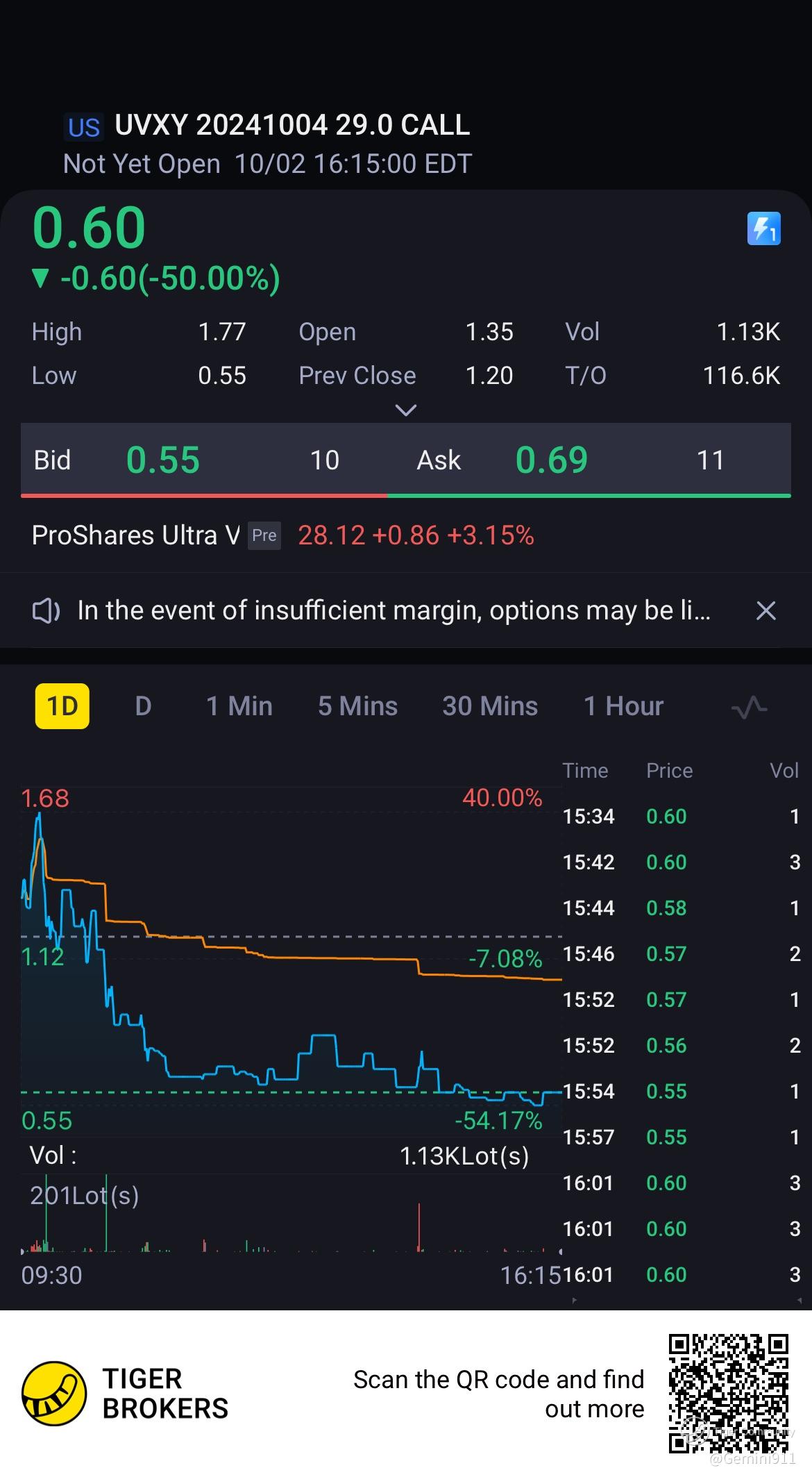Expand more quote details chevron
Screen dimensions: 812x1477
pos(405,410)
